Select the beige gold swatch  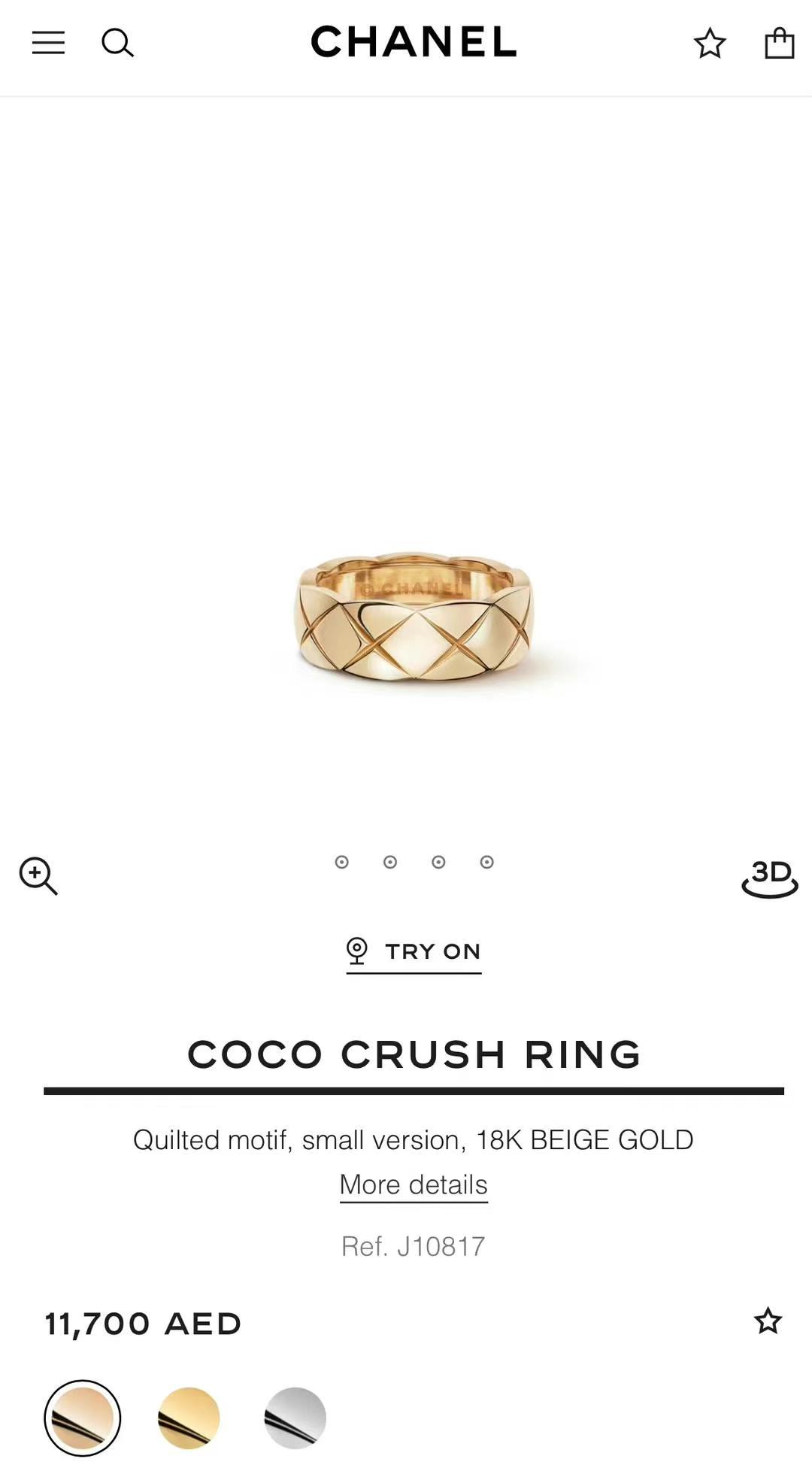point(83,1418)
